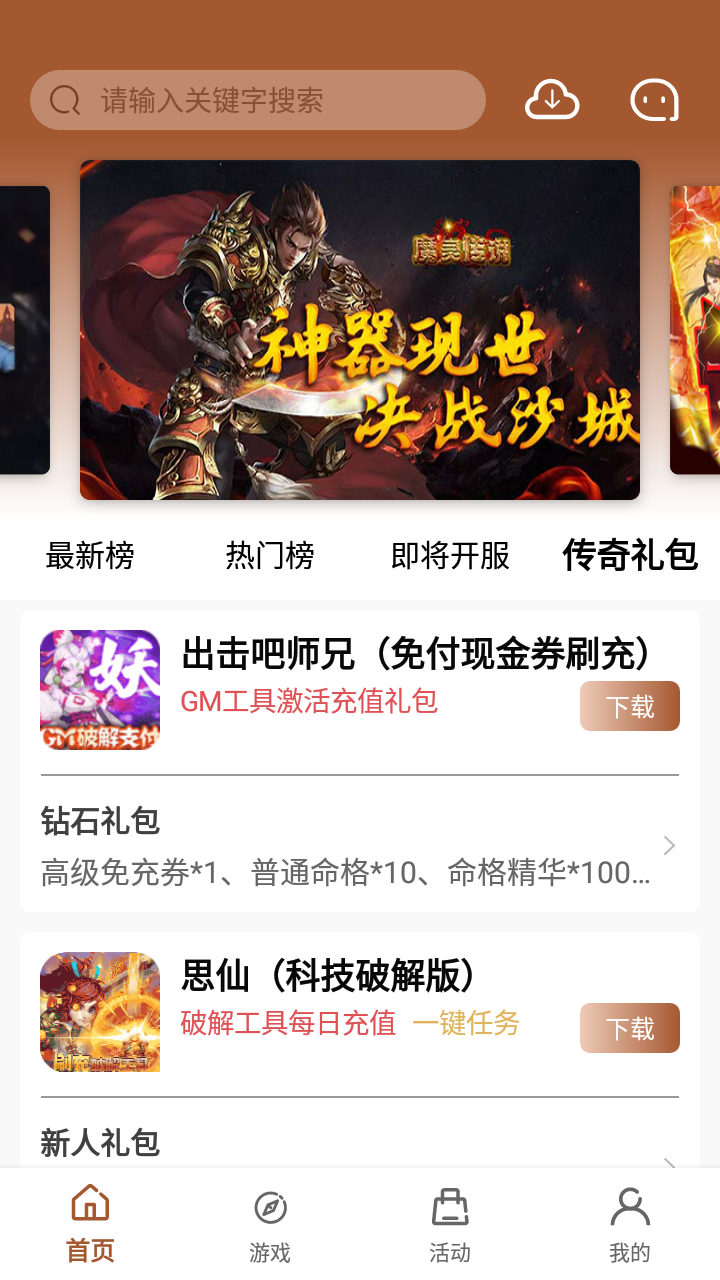Screen dimensions: 720x1280
Task: Open the 钻石礼包 gift pack row
Action: (360, 846)
